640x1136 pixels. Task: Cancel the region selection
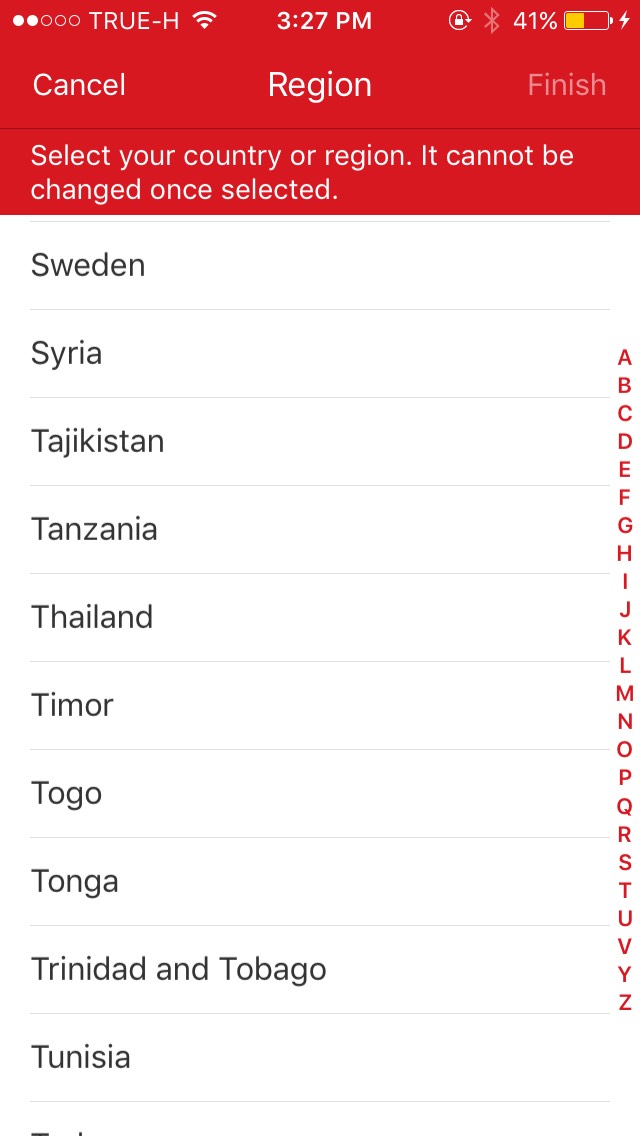coord(79,85)
